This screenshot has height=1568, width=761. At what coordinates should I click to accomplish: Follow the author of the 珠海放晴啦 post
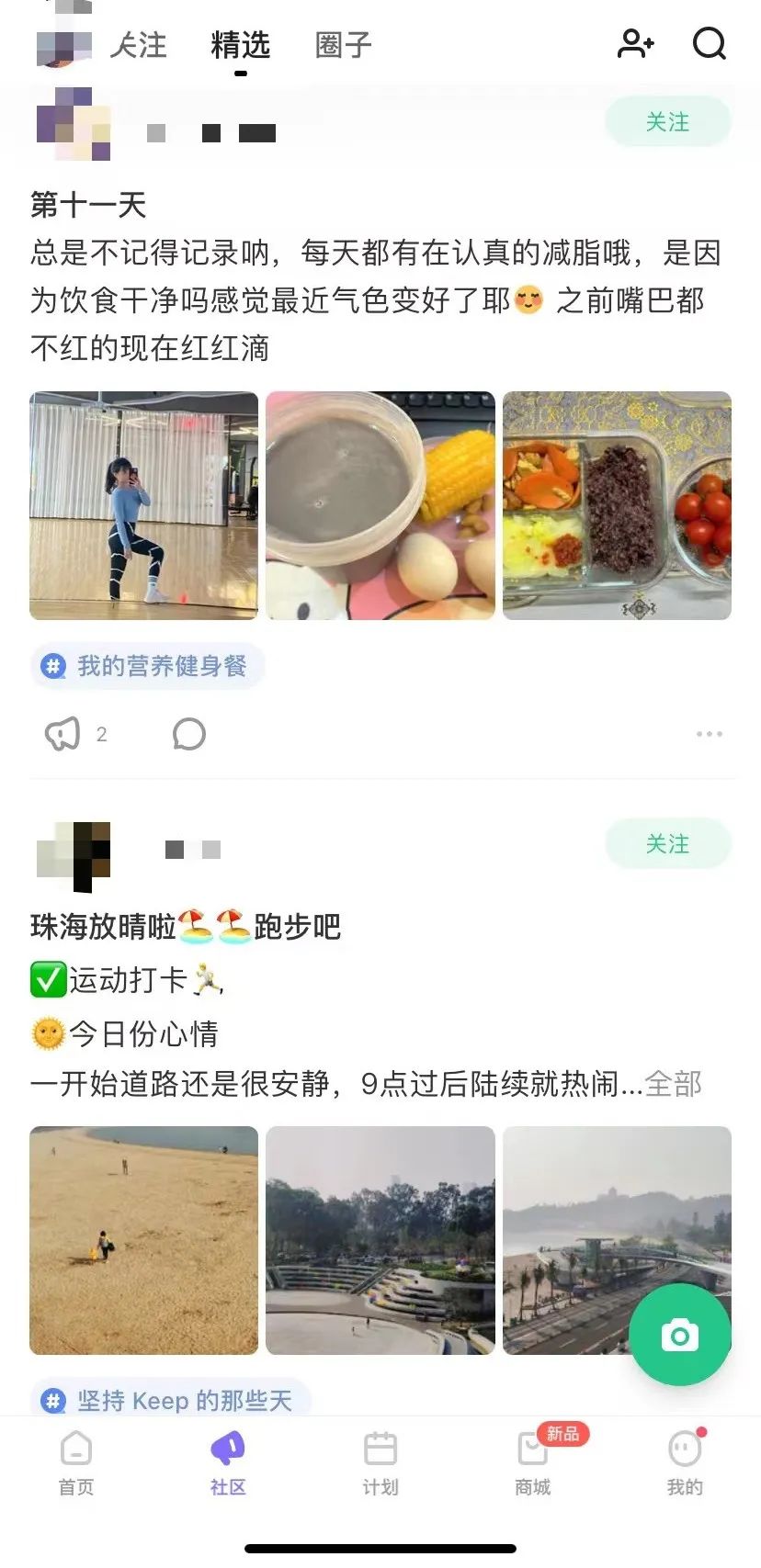coord(667,844)
